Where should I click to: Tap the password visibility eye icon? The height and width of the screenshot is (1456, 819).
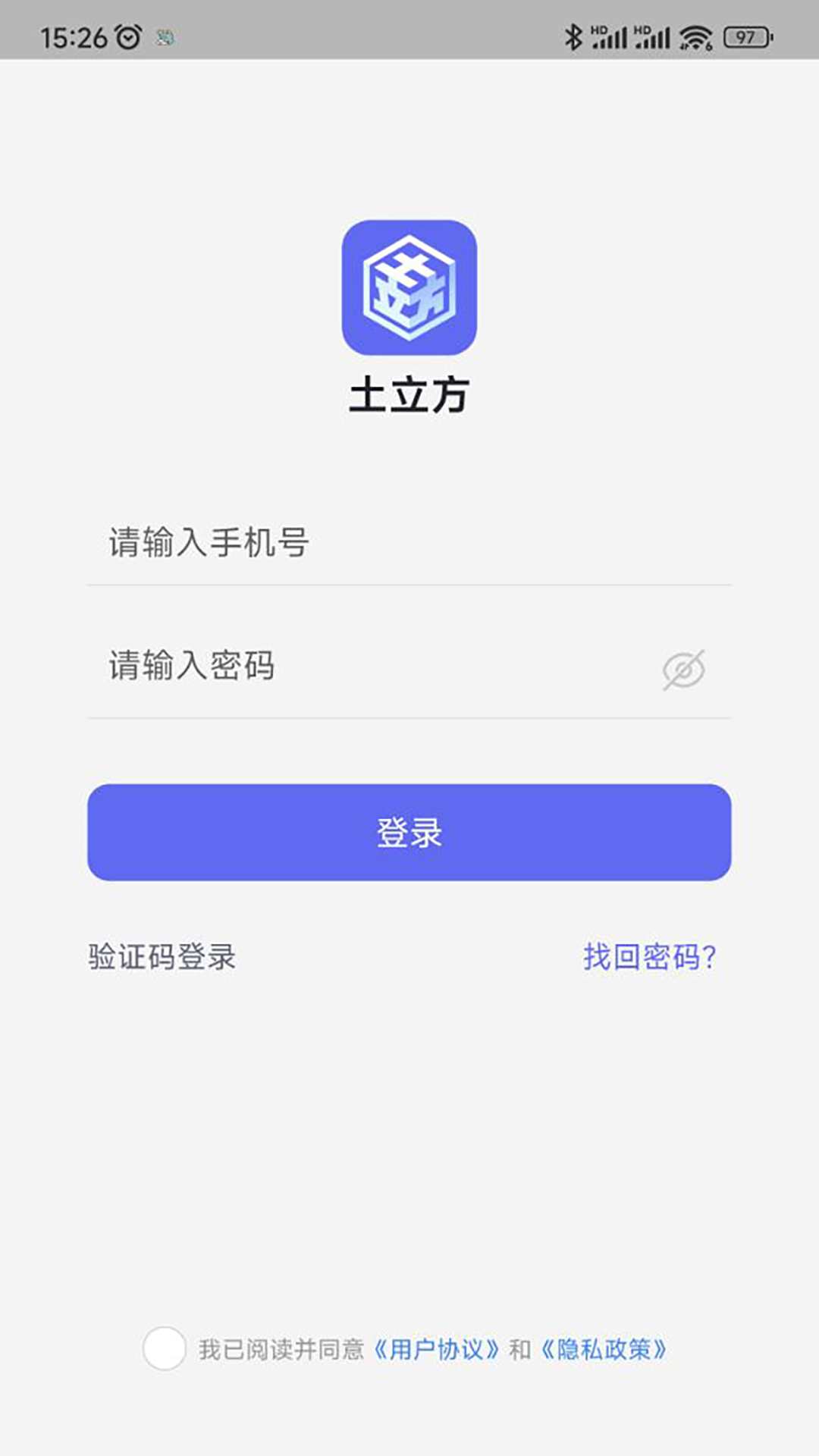click(683, 667)
